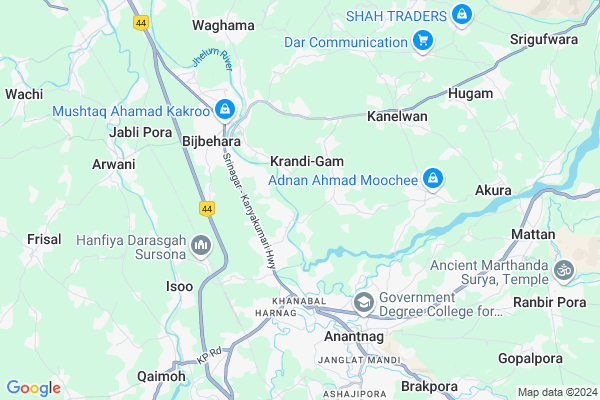Open the SHAH TRADERS shop marker
Viewport: 600px width, 400px height.
pyautogui.click(x=461, y=15)
